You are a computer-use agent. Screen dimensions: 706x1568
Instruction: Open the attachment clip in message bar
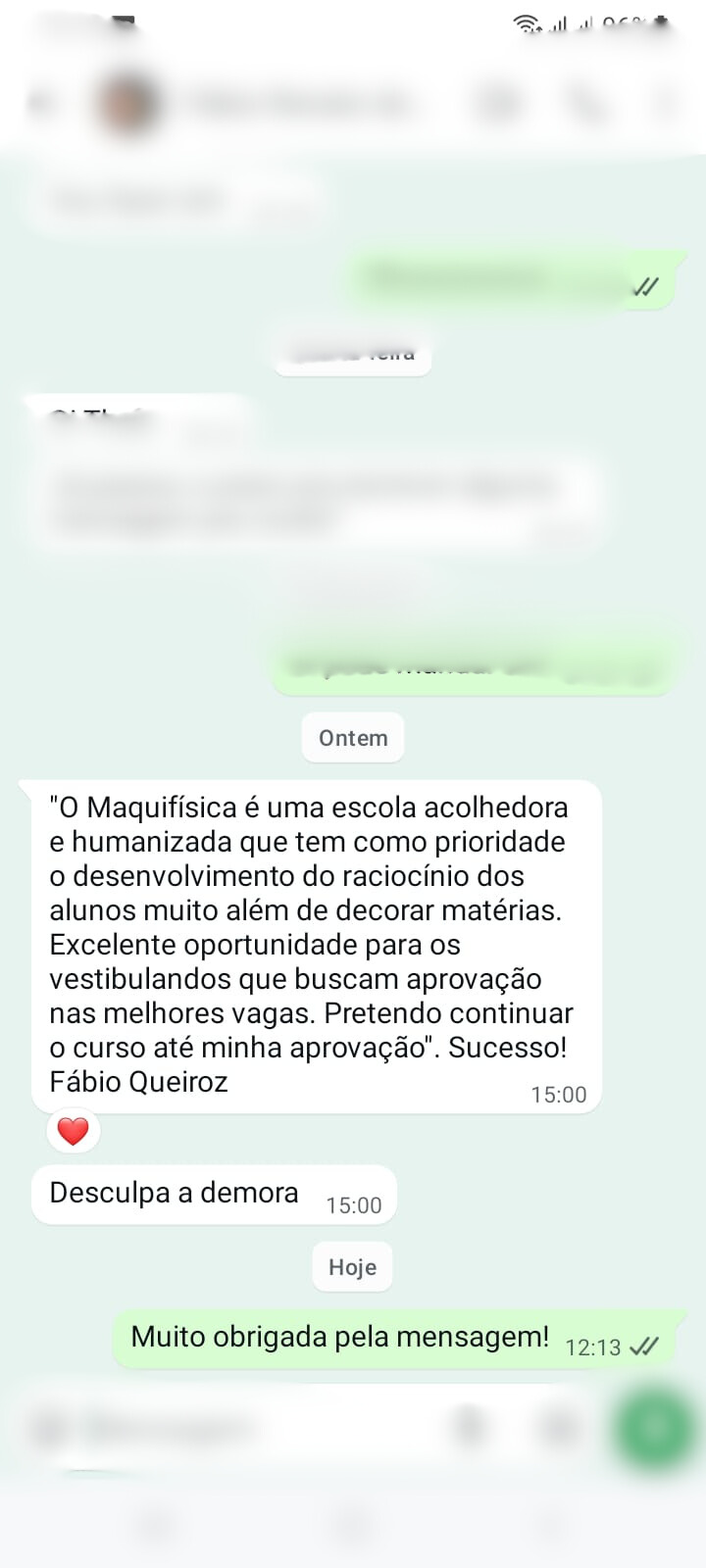point(471,1428)
